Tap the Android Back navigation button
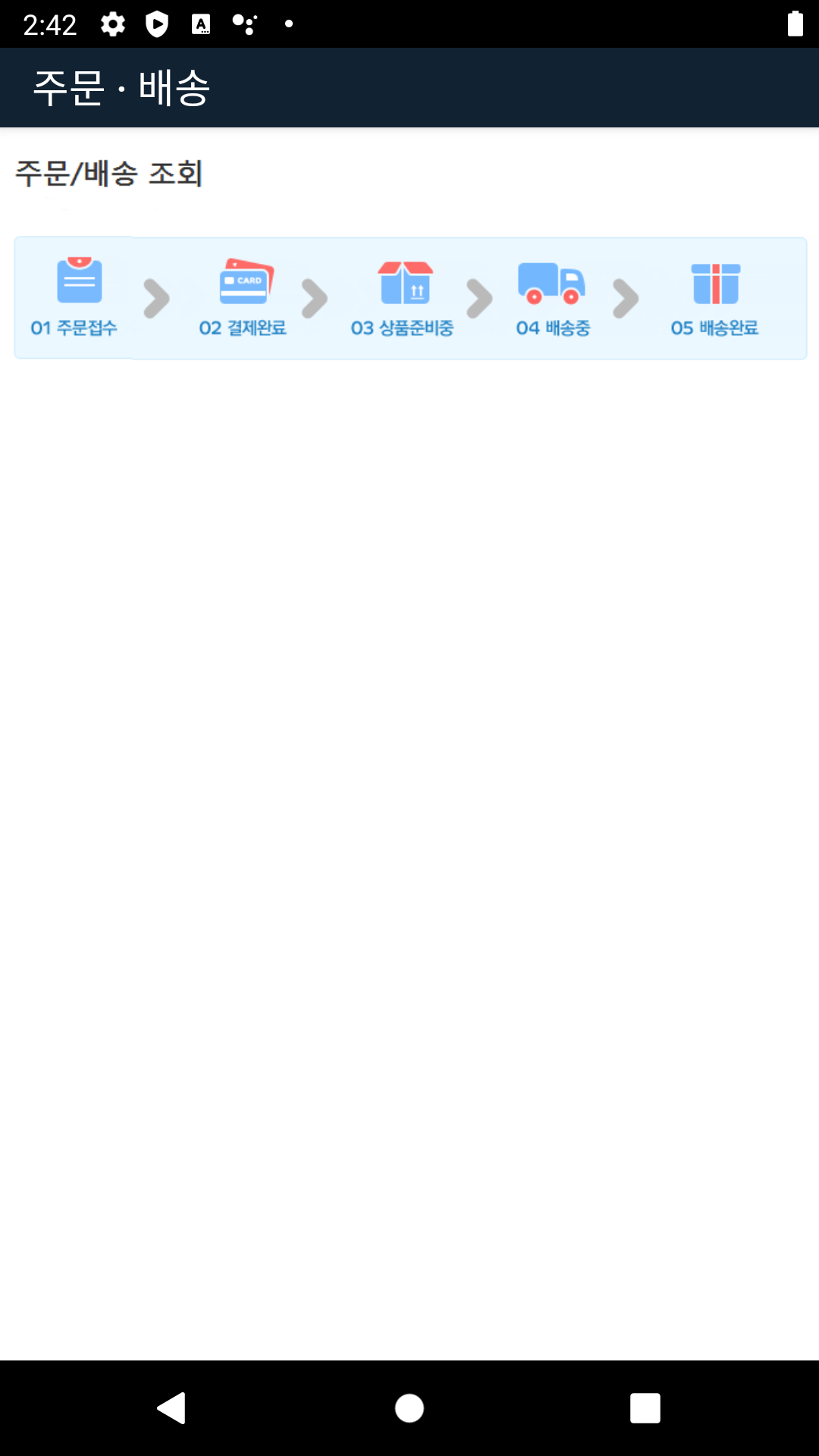Viewport: 819px width, 1456px height. pos(172,1409)
